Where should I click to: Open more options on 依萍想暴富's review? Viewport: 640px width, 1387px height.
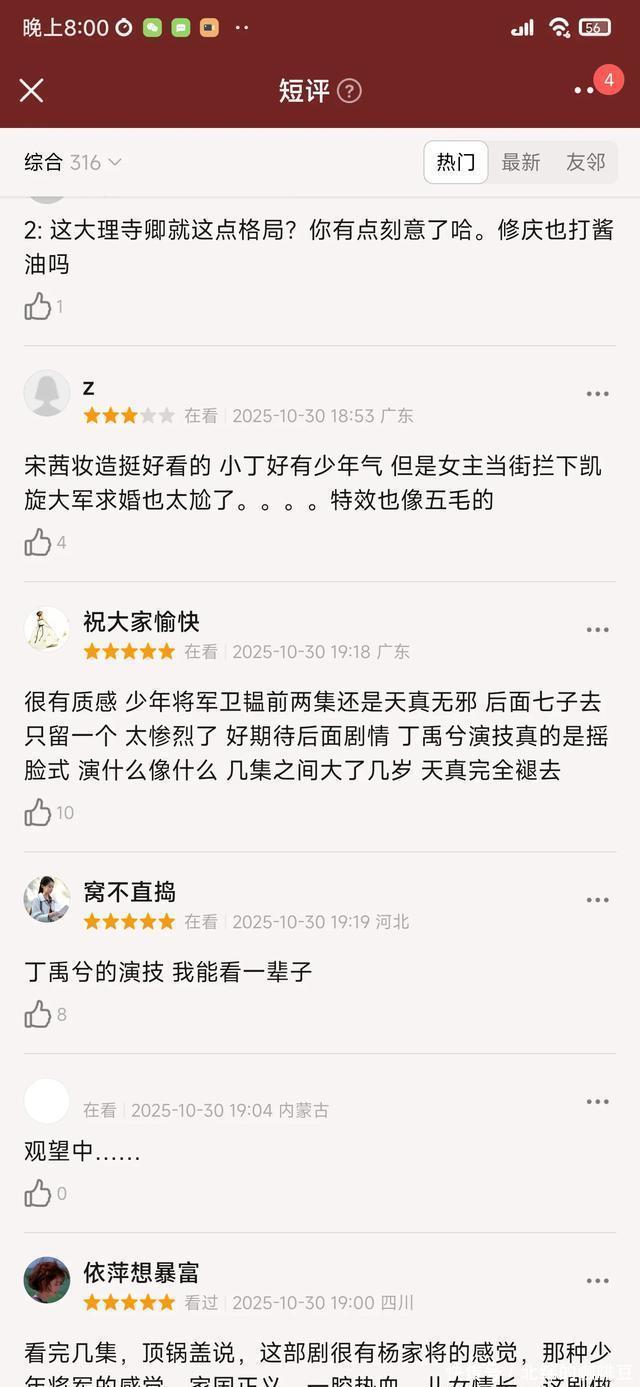coord(597,1281)
